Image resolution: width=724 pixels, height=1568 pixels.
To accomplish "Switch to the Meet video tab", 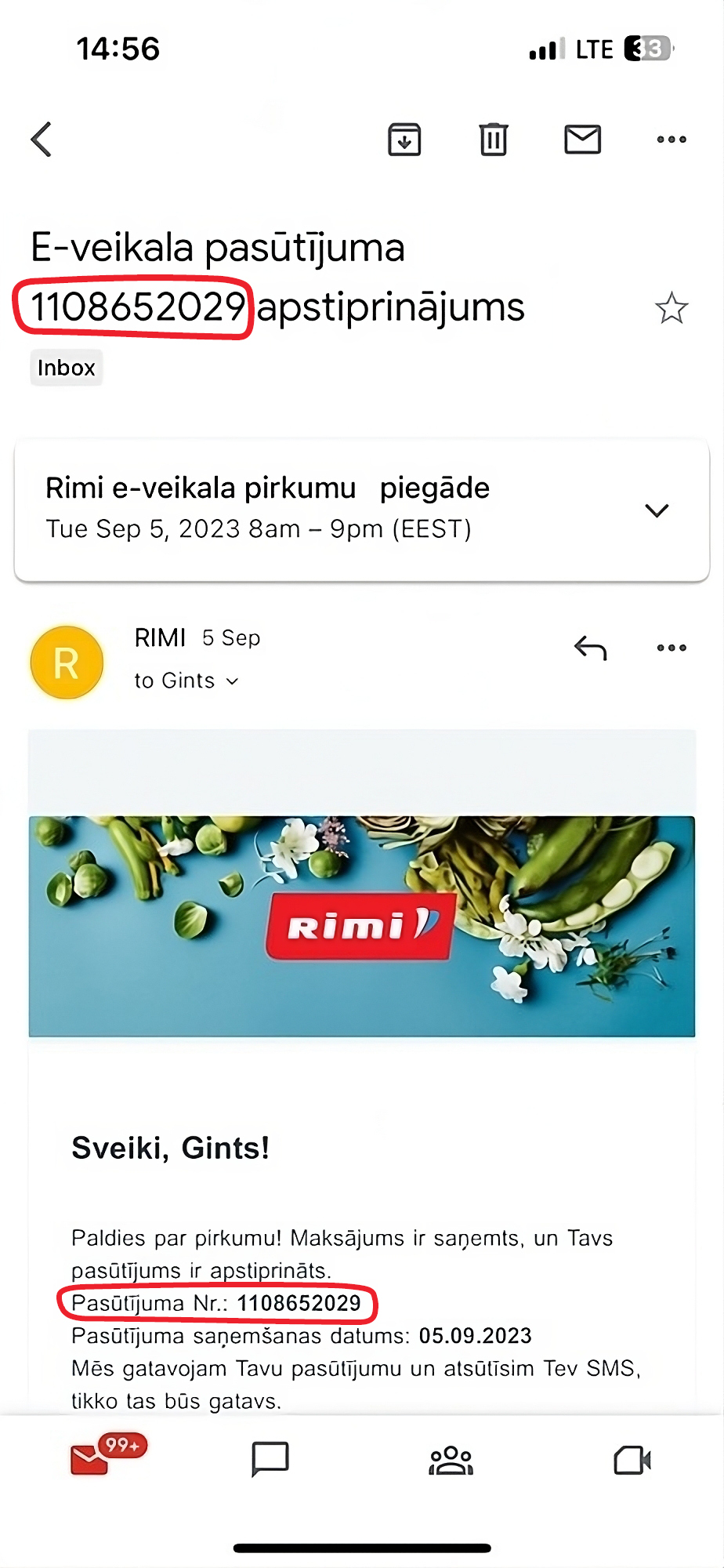I will pyautogui.click(x=632, y=1459).
